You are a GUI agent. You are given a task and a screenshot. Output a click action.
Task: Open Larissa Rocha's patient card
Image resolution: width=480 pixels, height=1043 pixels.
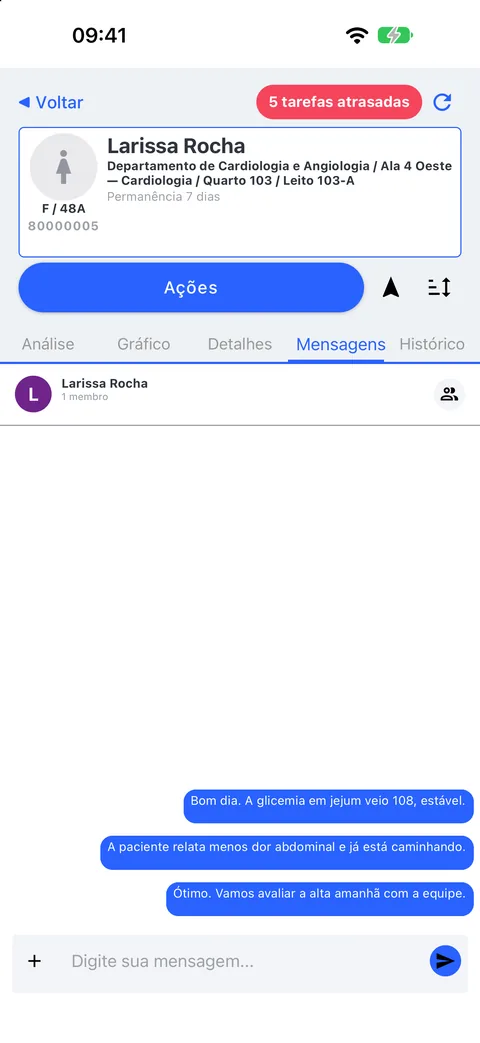pyautogui.click(x=240, y=192)
